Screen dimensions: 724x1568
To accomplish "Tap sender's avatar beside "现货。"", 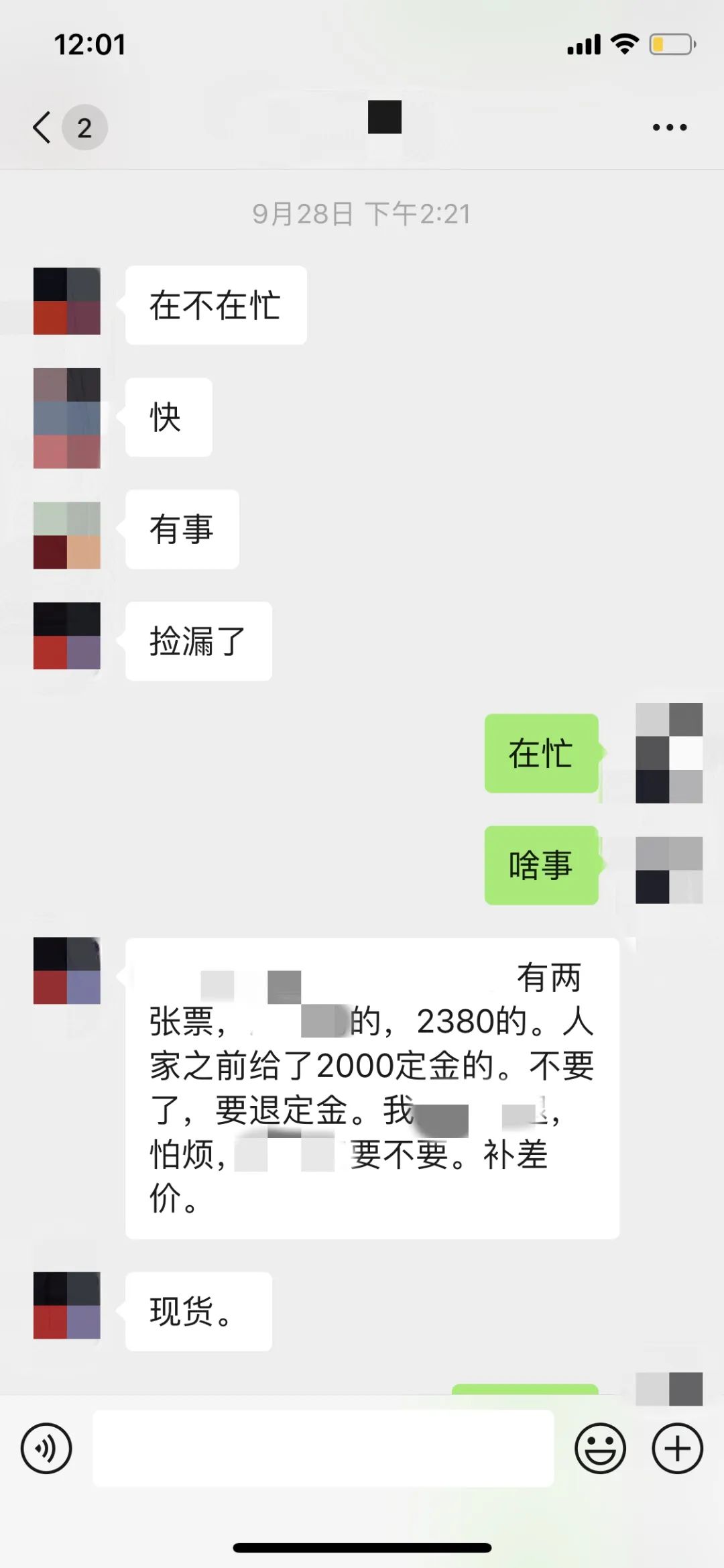I will click(67, 1305).
